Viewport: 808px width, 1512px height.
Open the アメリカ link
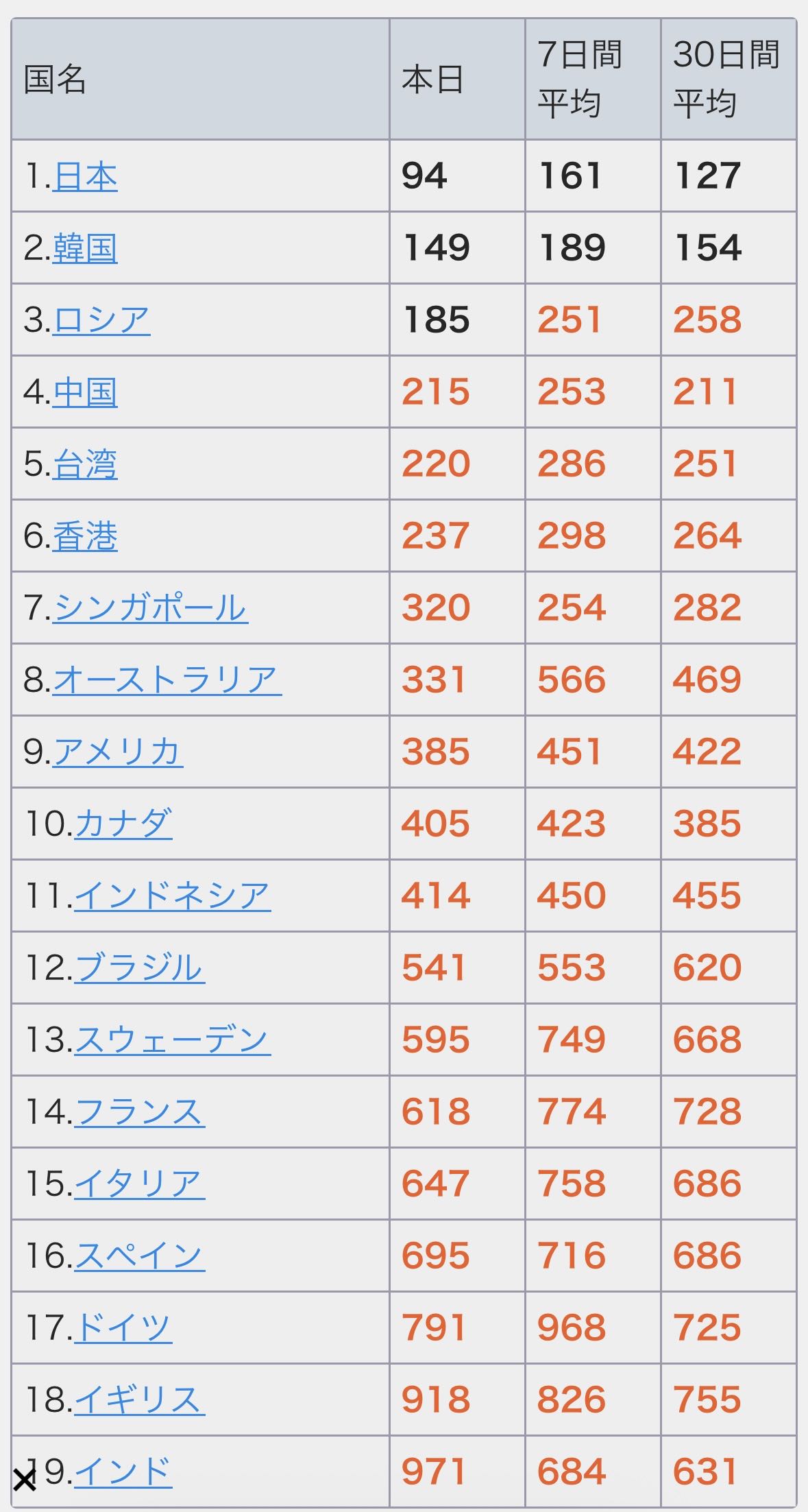pos(117,752)
